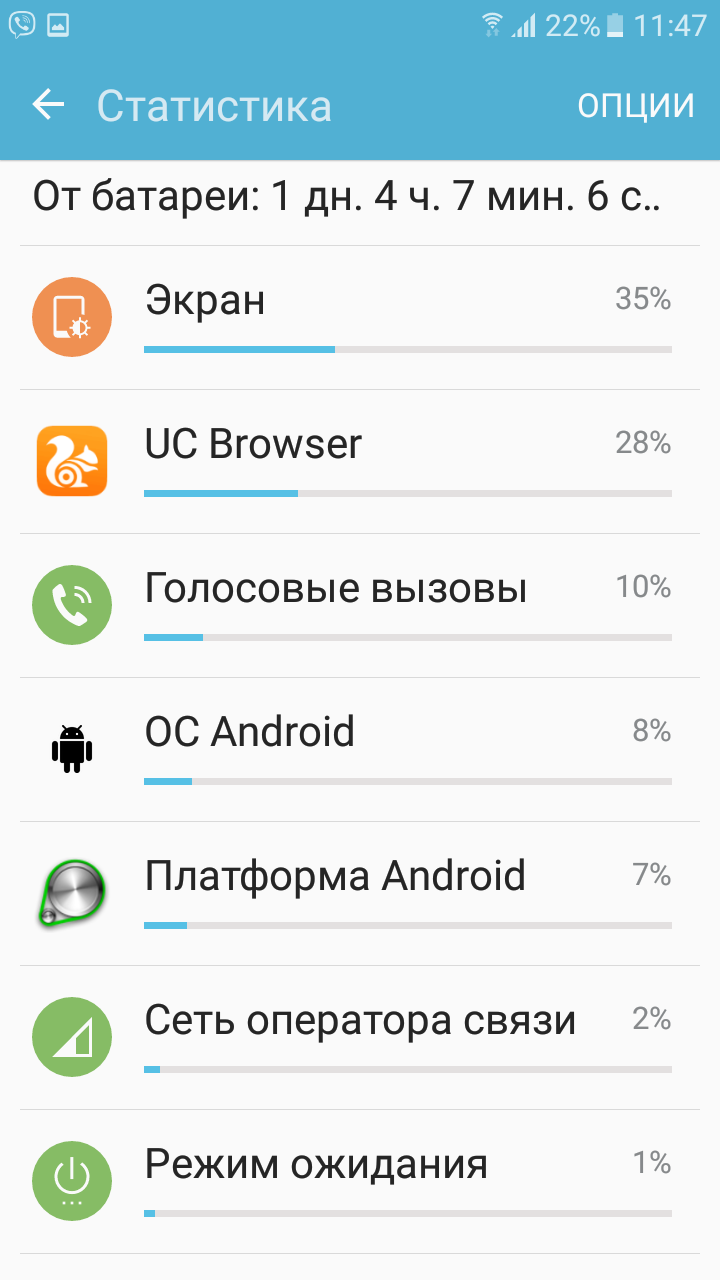Open UC Browser battery usage

pyautogui.click(x=360, y=462)
